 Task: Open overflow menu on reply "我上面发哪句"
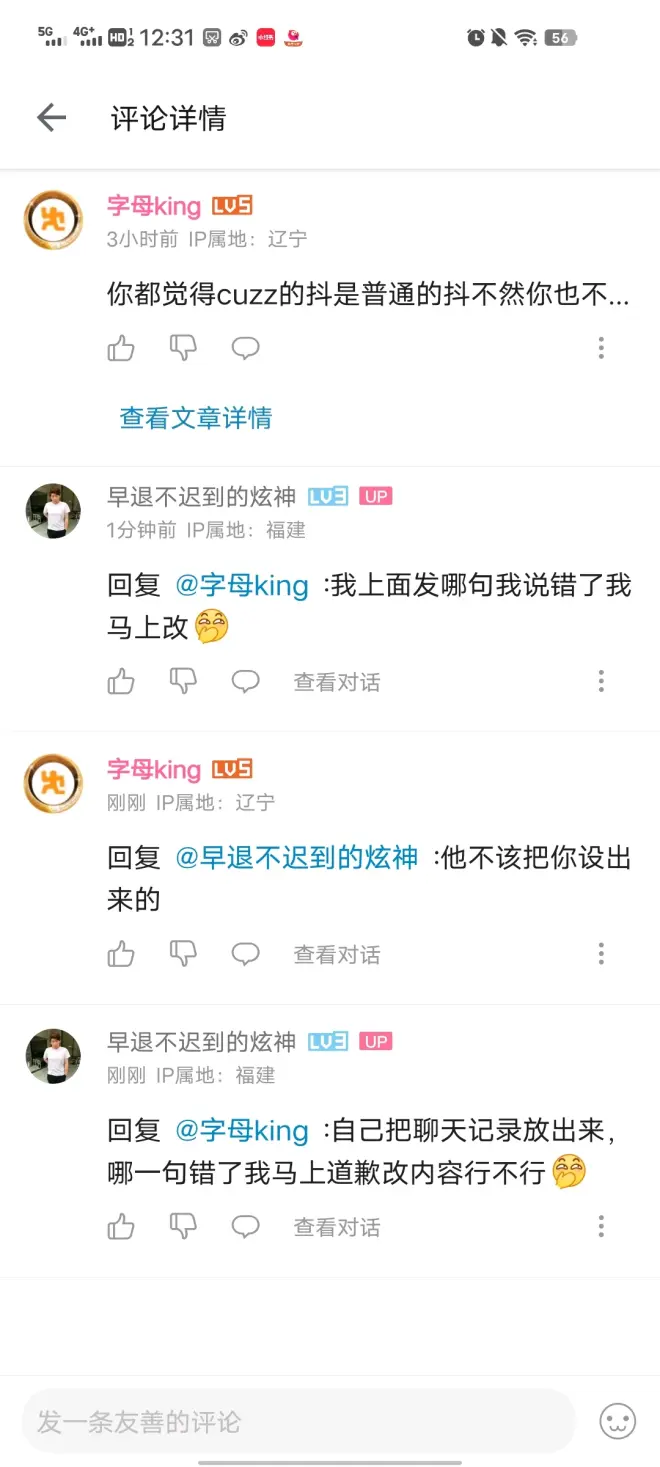point(601,682)
